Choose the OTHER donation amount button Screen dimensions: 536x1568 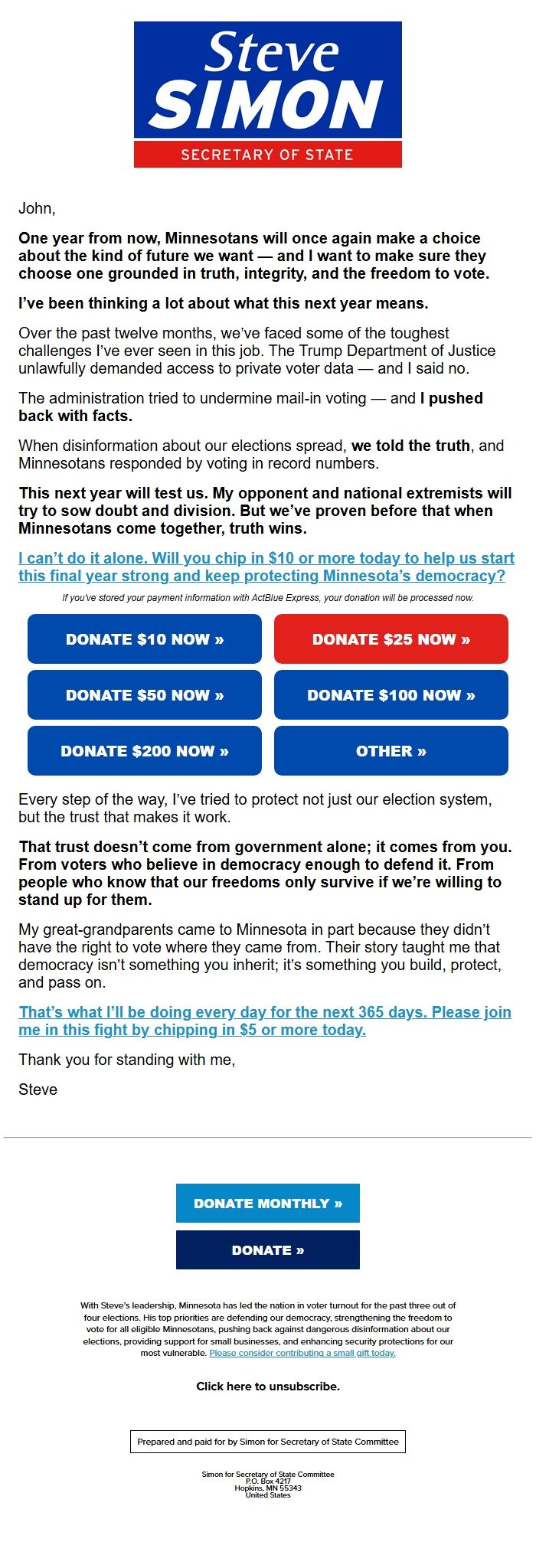pyautogui.click(x=391, y=751)
